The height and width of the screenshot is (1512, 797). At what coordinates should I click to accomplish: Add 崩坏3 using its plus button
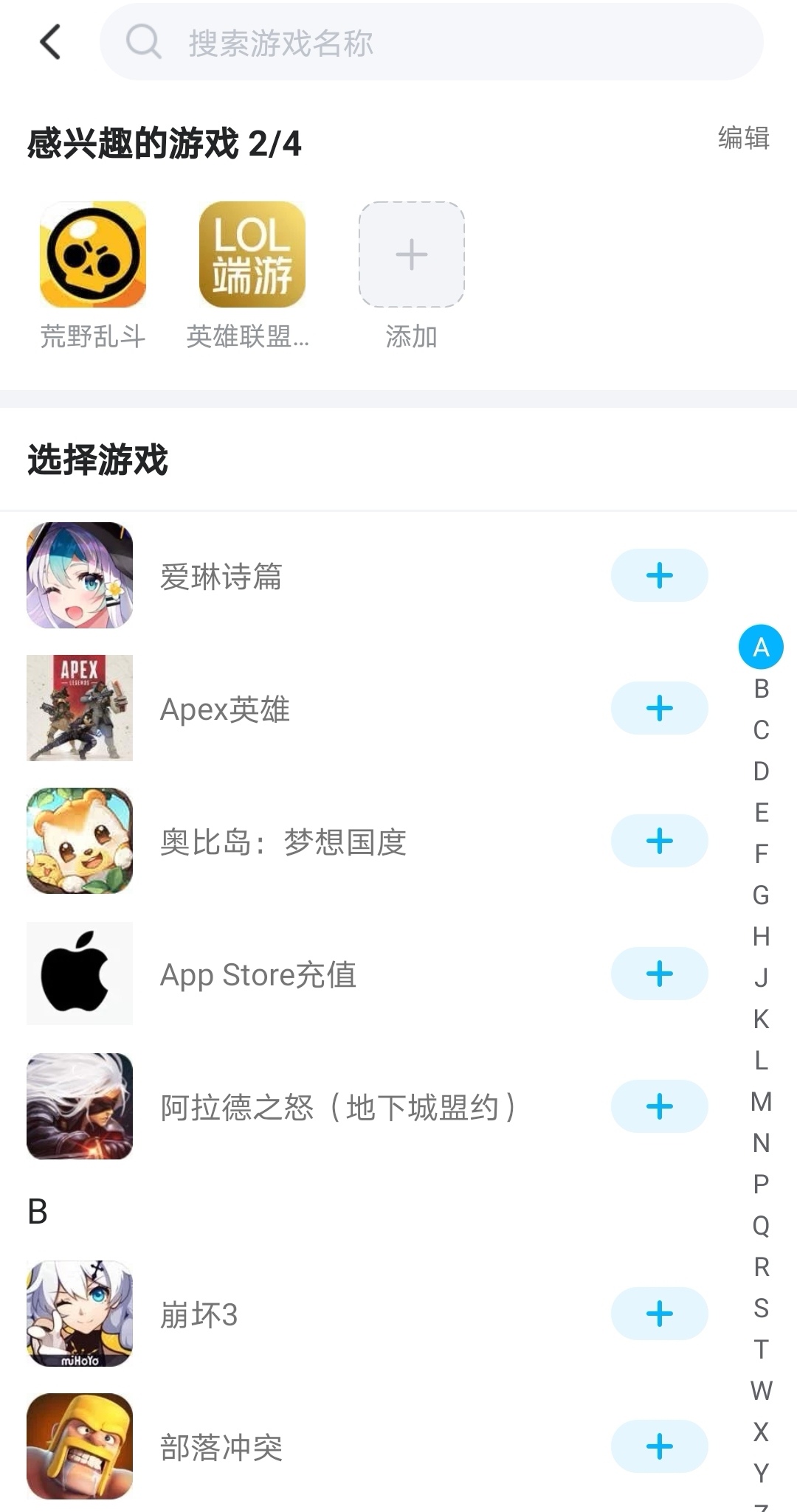pyautogui.click(x=659, y=1314)
